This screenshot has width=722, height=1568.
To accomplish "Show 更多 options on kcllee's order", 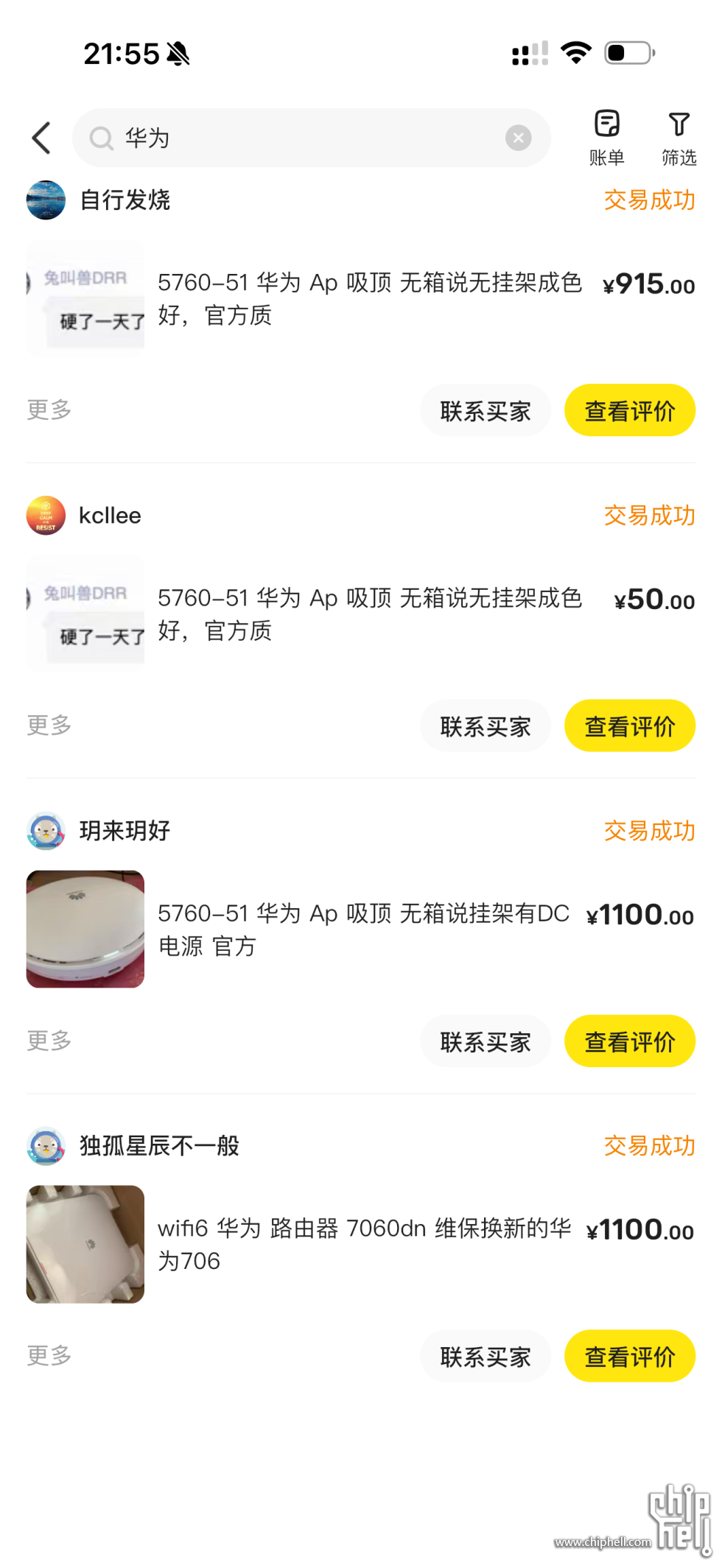I will [49, 725].
